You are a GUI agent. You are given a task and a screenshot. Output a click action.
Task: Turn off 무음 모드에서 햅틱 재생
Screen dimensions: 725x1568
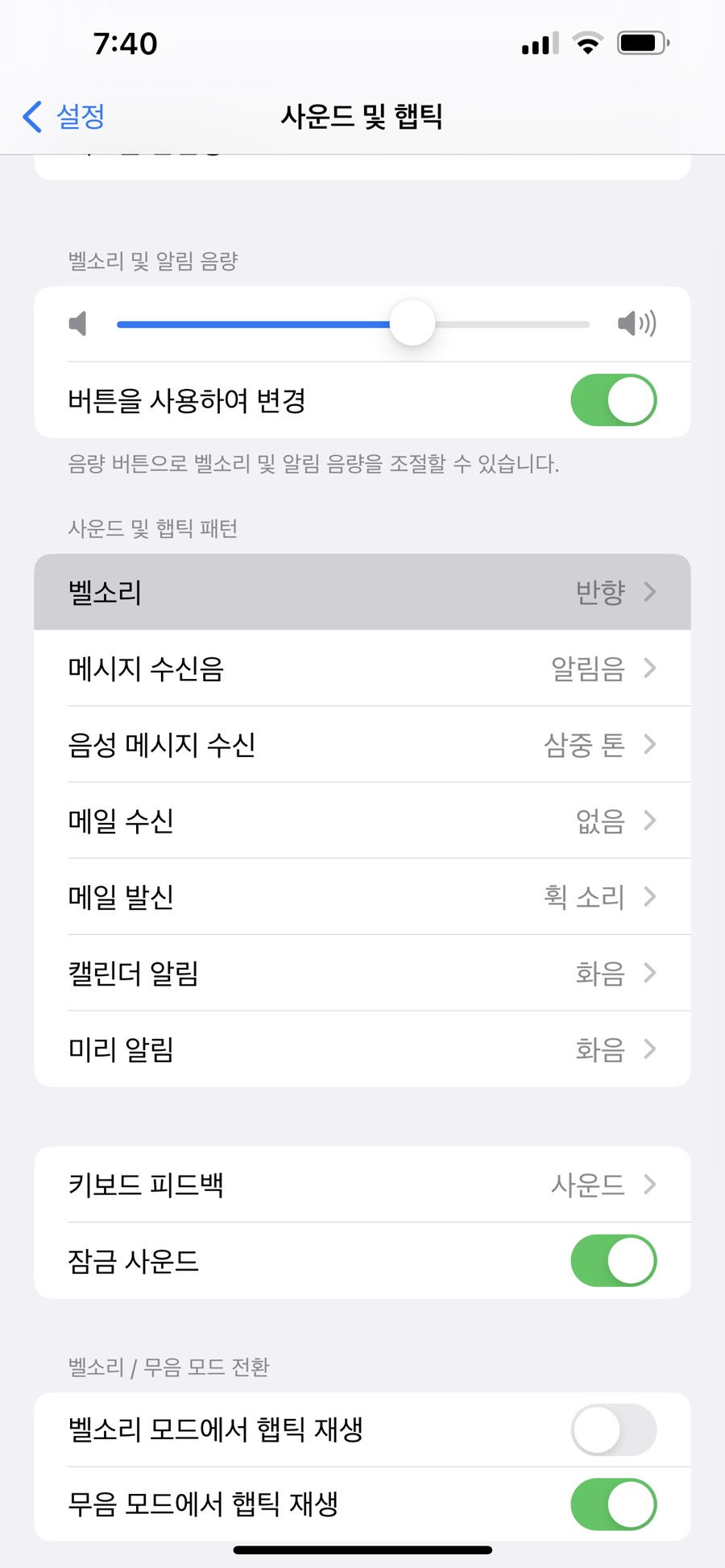pyautogui.click(x=614, y=1504)
